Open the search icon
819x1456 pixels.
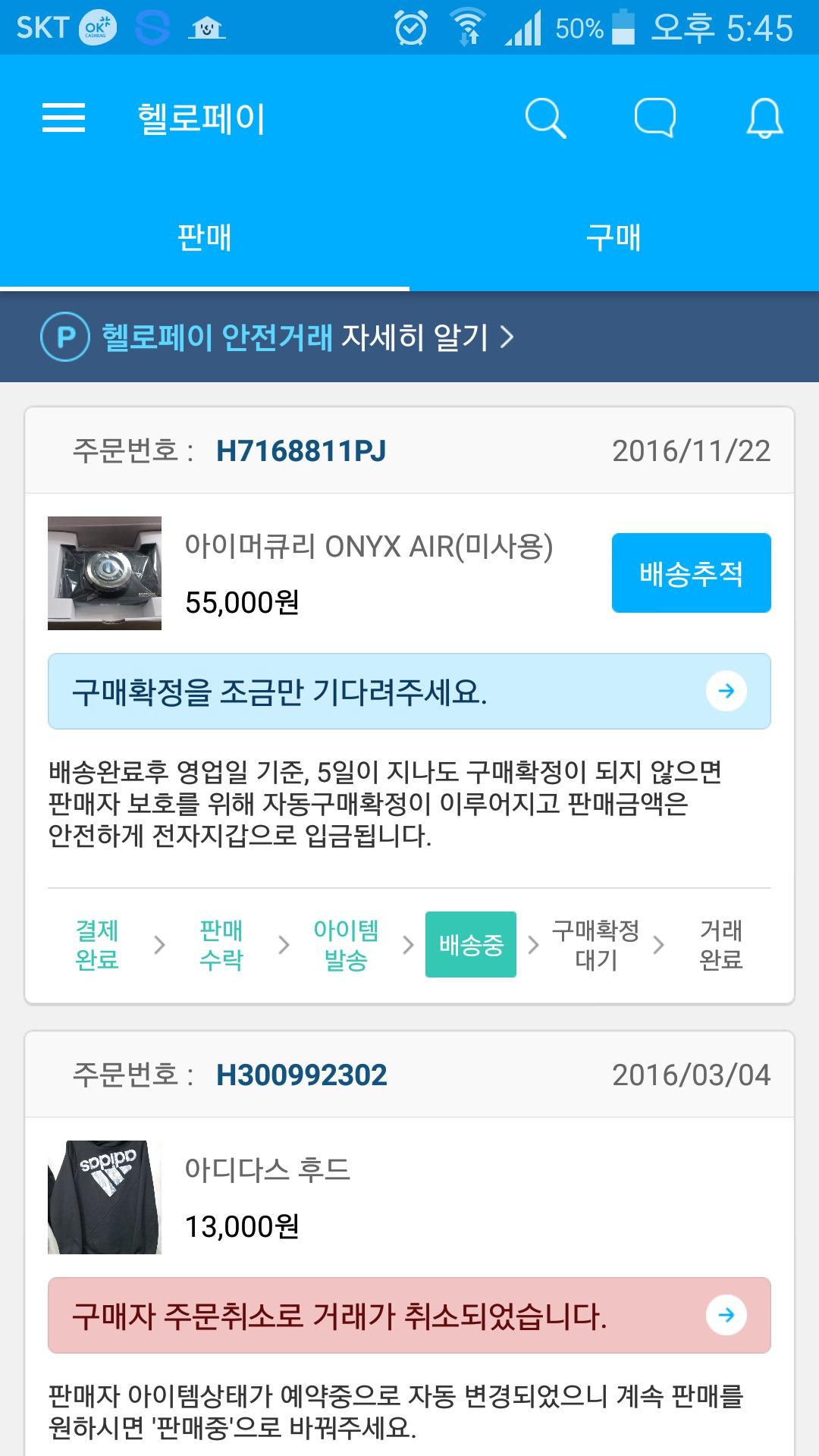[545, 118]
